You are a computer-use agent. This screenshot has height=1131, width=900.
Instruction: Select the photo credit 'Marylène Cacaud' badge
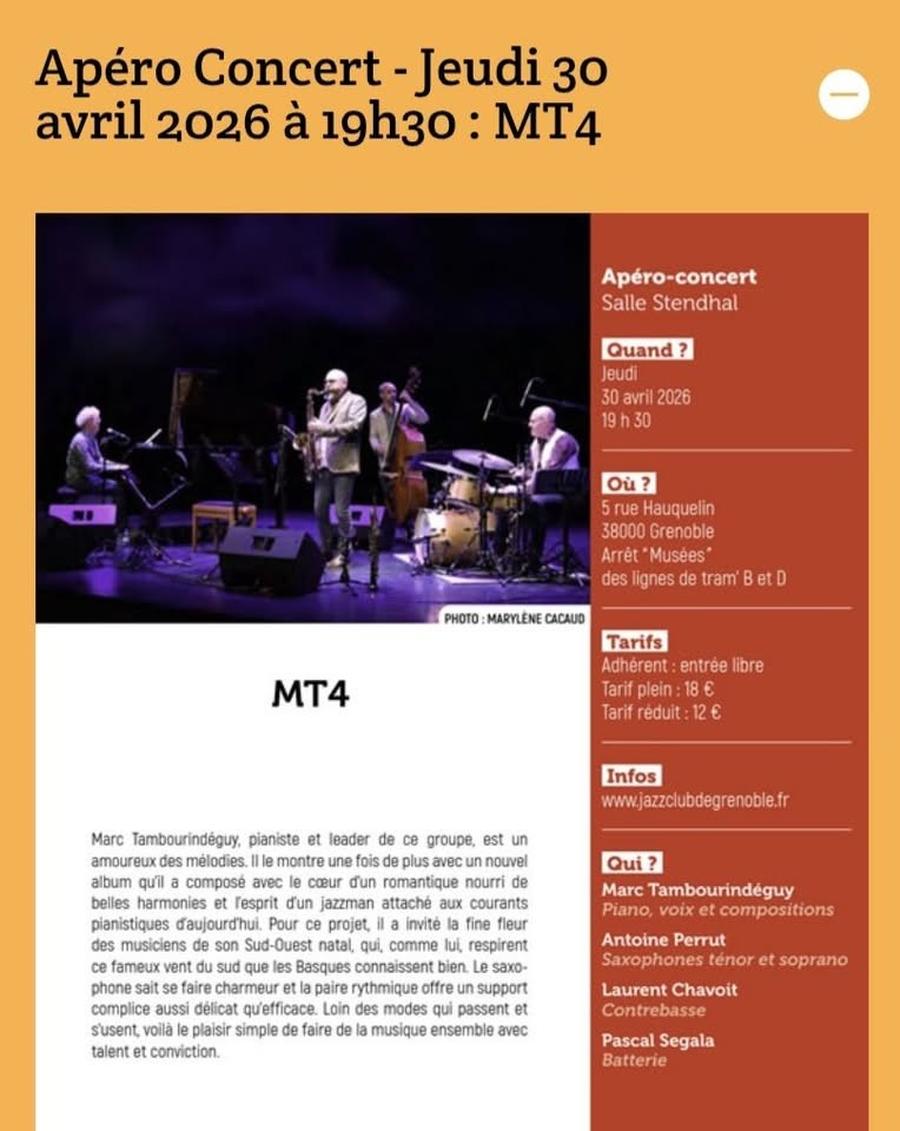510,619
